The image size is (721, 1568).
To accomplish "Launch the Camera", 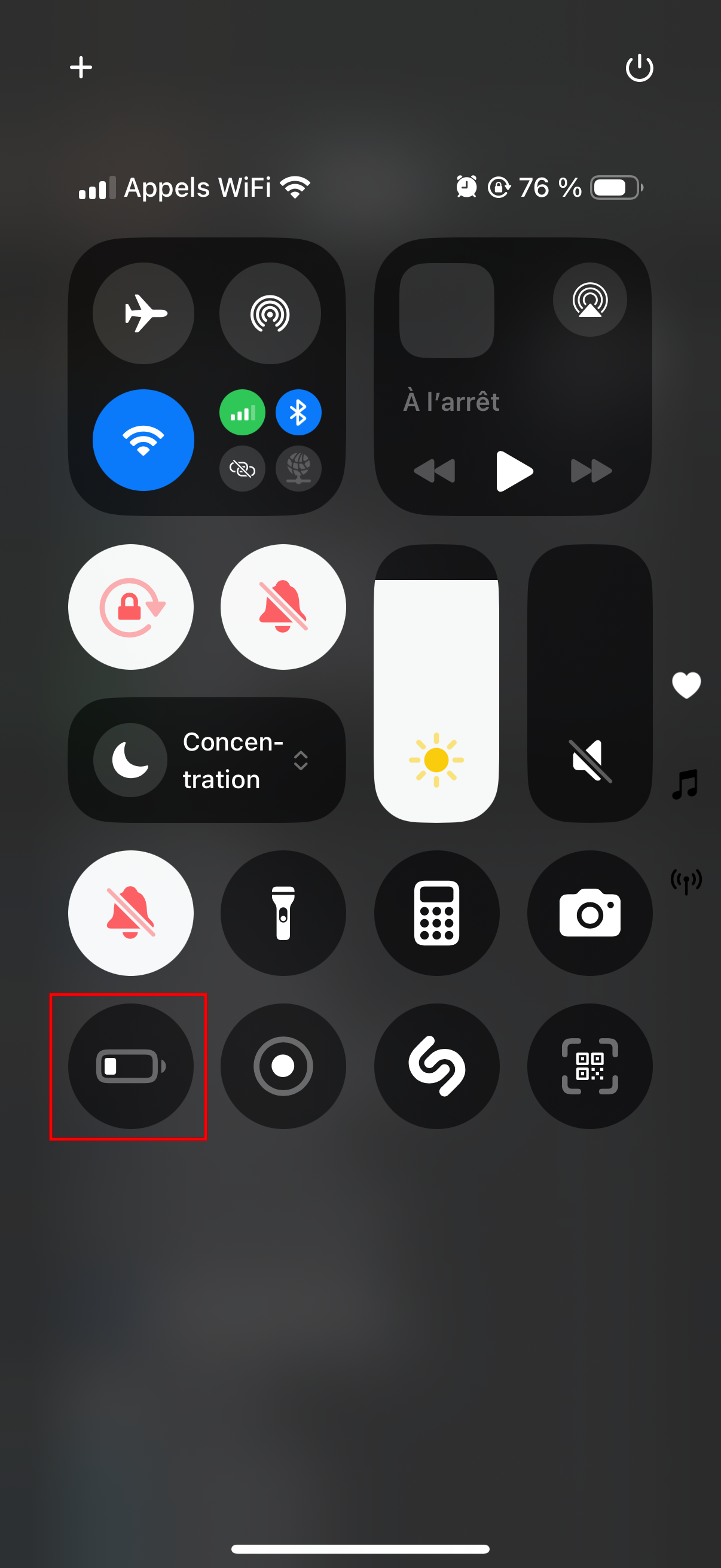I will (x=589, y=913).
